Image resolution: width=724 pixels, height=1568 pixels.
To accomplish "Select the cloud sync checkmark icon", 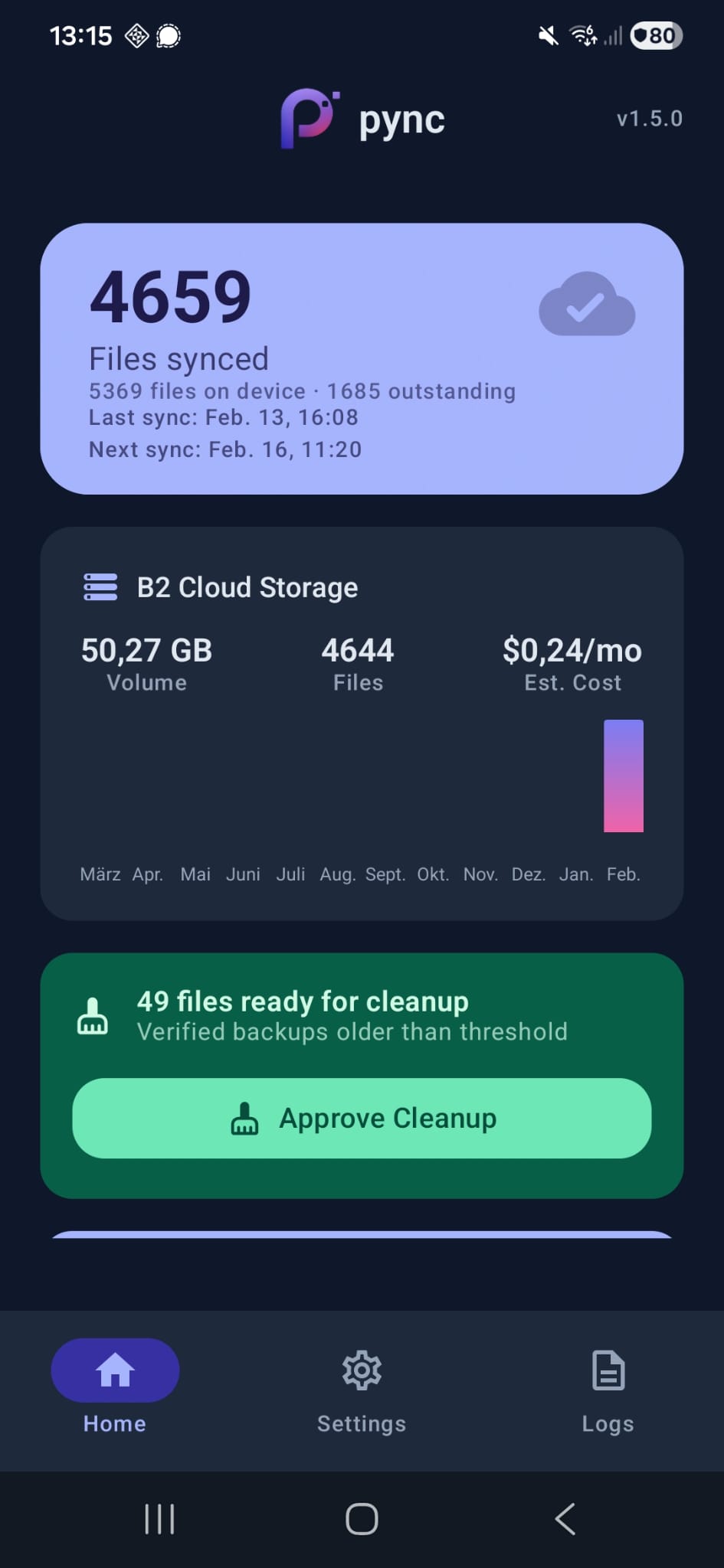I will 587,305.
